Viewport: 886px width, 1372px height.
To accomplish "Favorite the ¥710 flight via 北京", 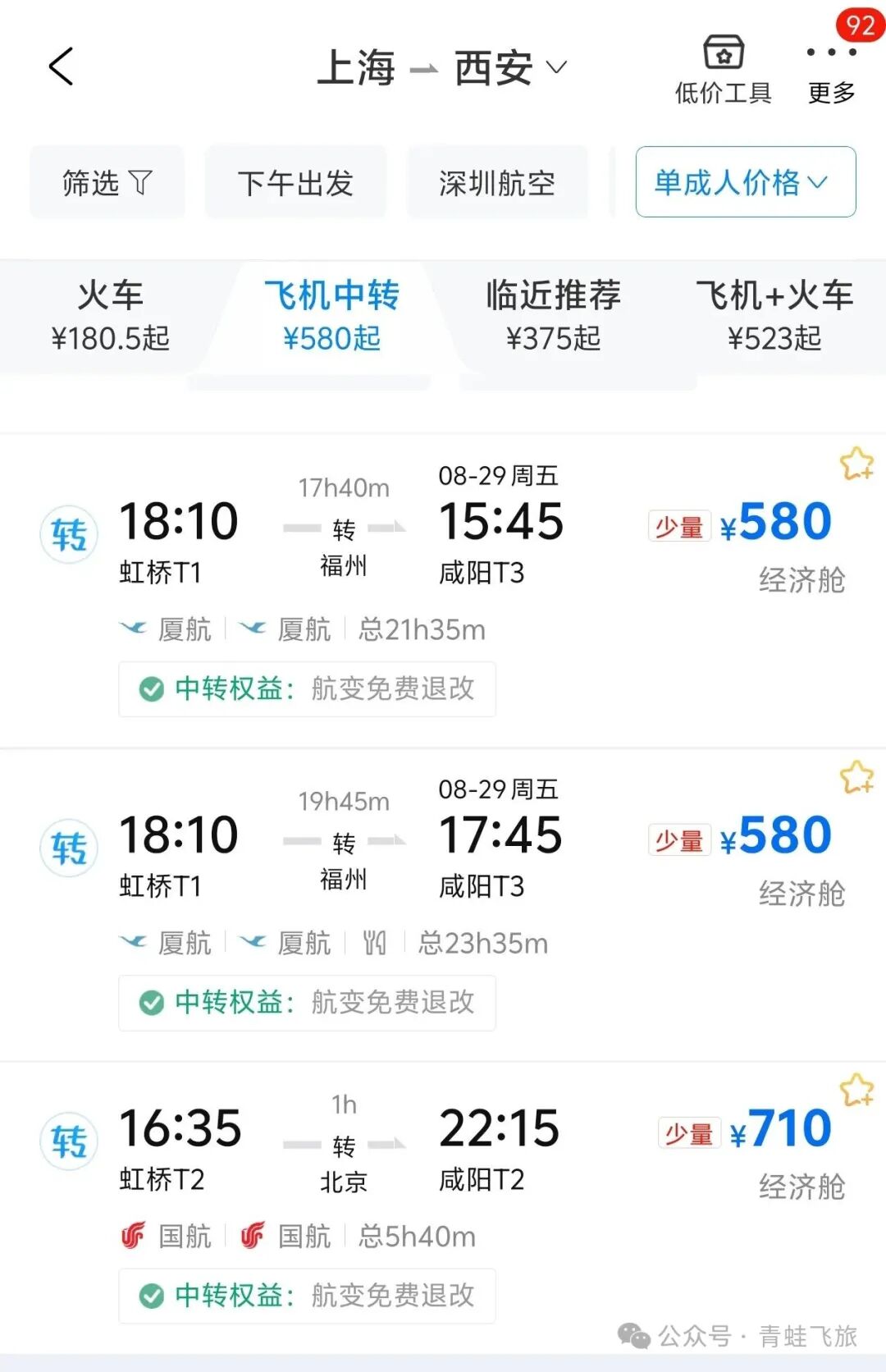I will pos(856,1091).
